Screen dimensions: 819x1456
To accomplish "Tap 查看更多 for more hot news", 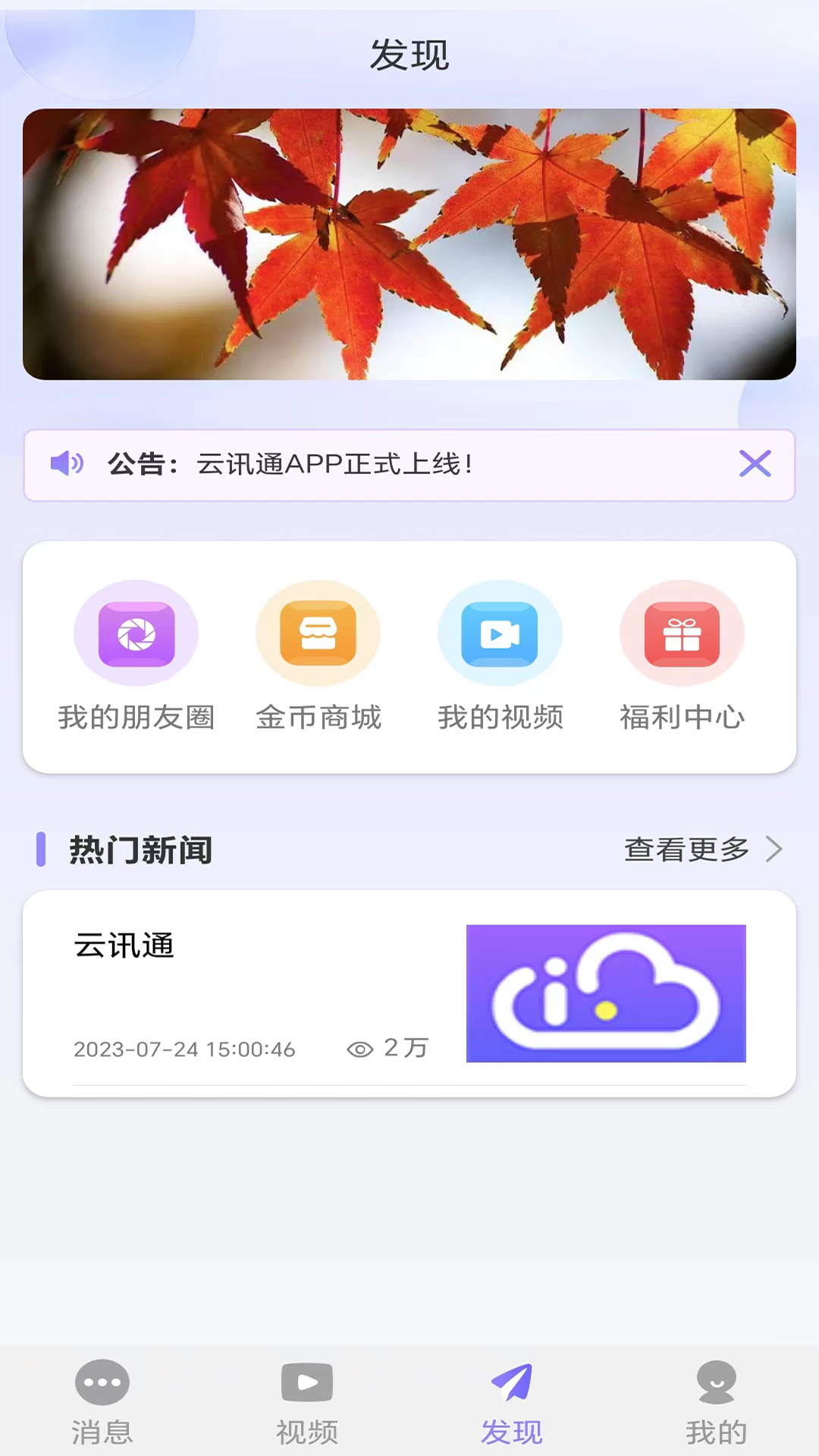I will [x=702, y=849].
